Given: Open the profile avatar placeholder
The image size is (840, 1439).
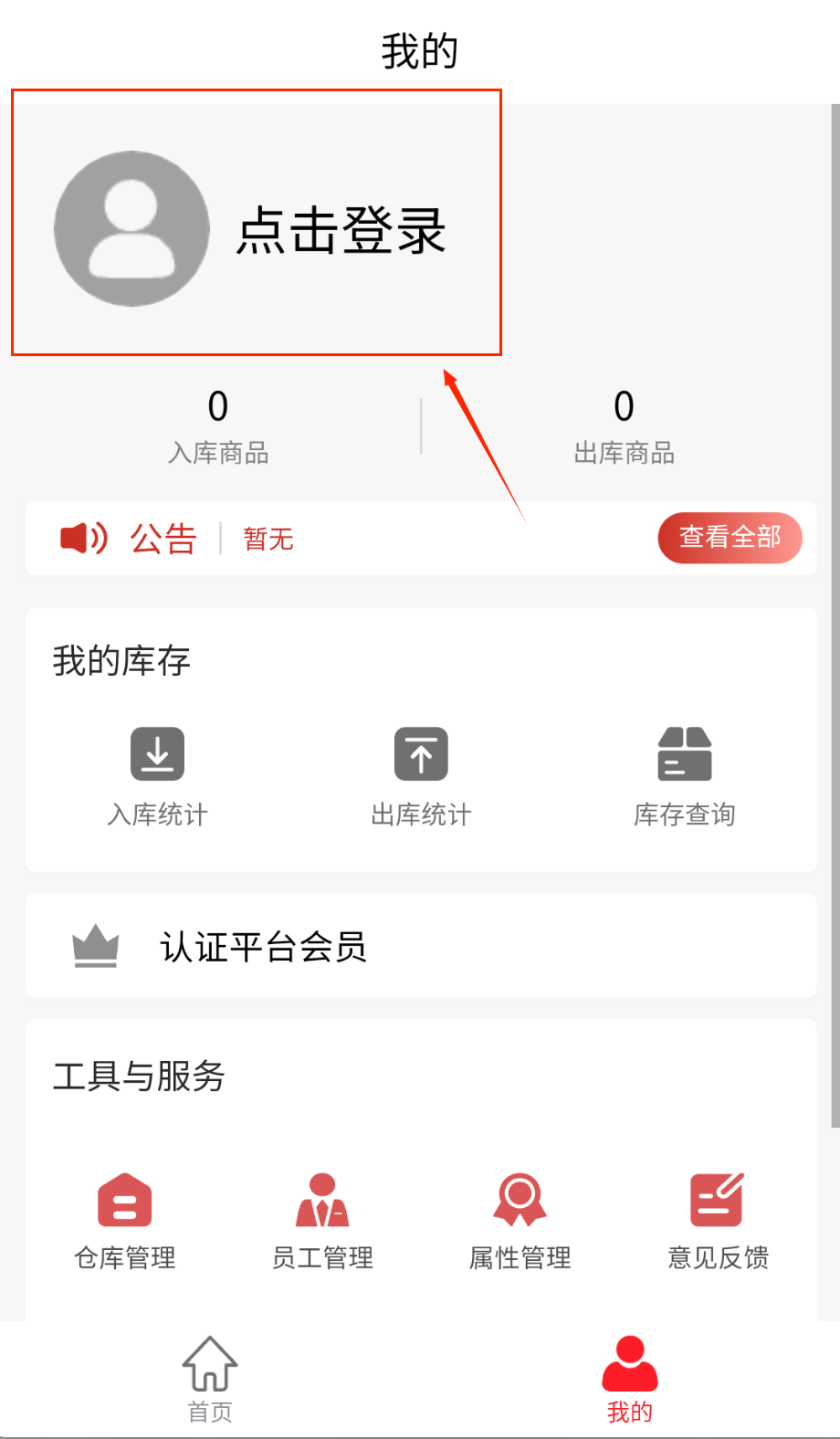Looking at the screenshot, I should [131, 228].
